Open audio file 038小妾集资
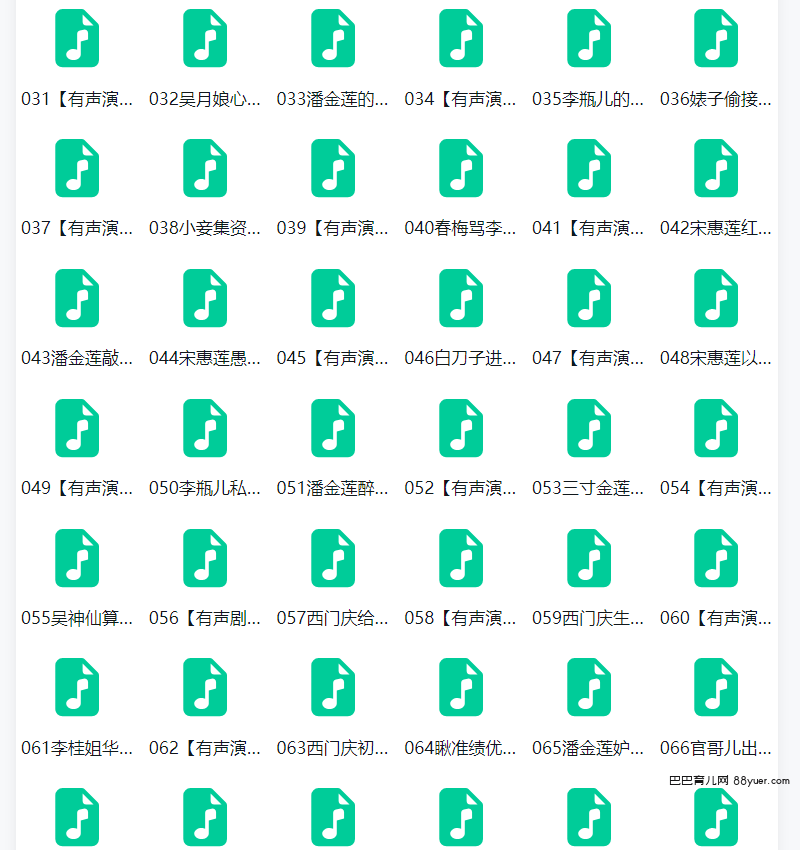Screen dimensions: 800x850 pos(205,168)
